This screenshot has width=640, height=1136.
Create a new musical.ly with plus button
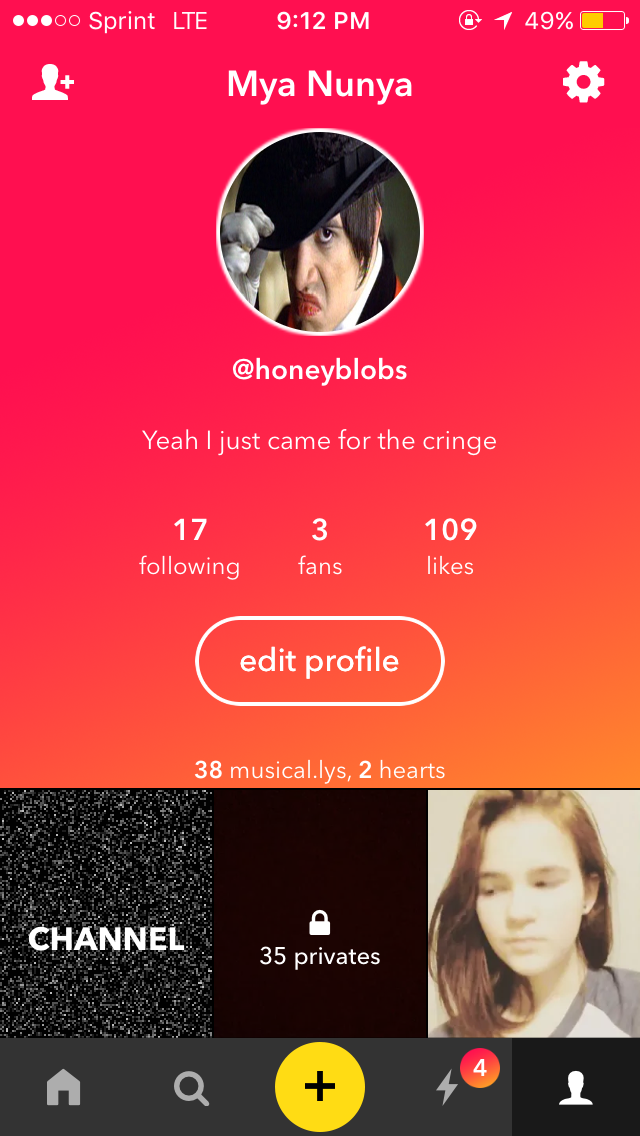(x=320, y=1087)
